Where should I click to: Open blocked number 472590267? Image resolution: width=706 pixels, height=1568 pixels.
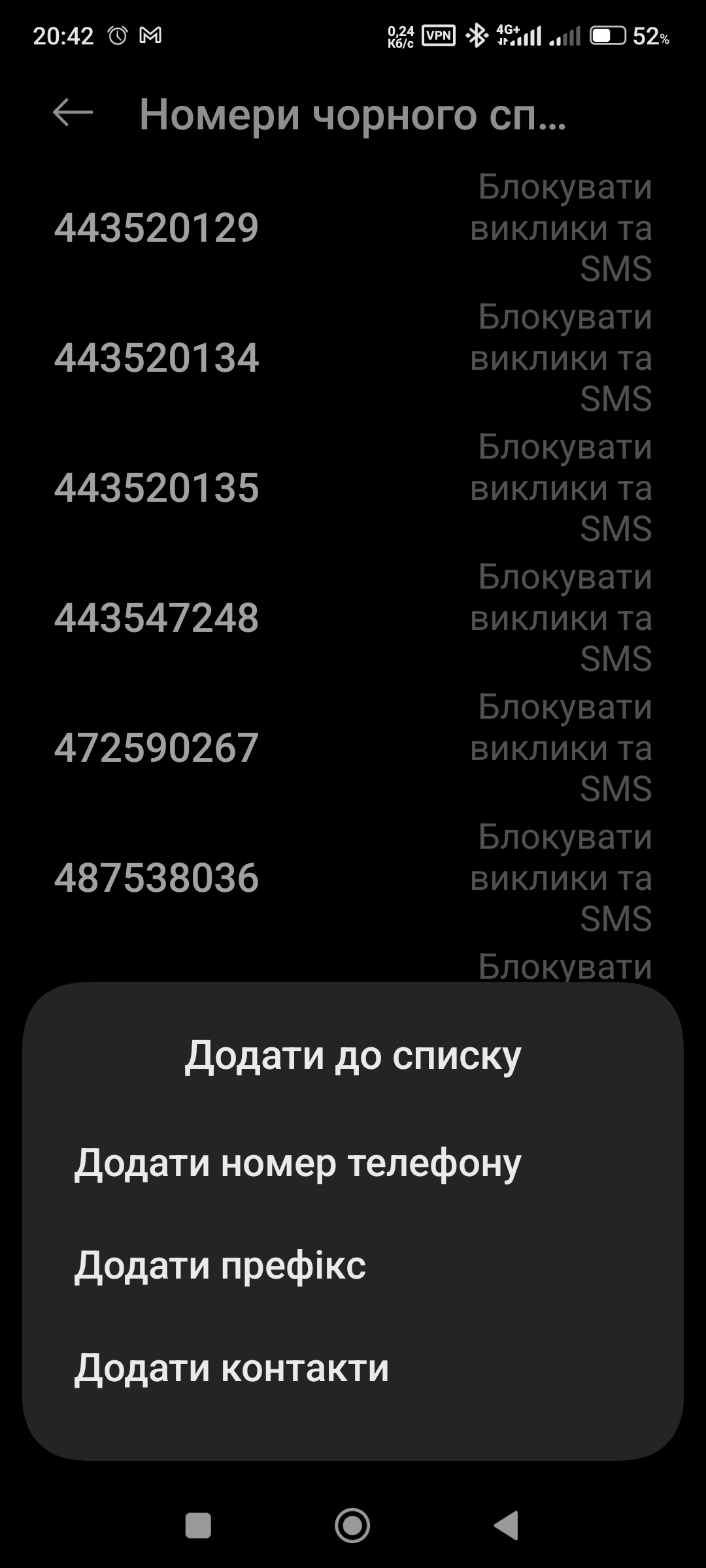pyautogui.click(x=353, y=748)
